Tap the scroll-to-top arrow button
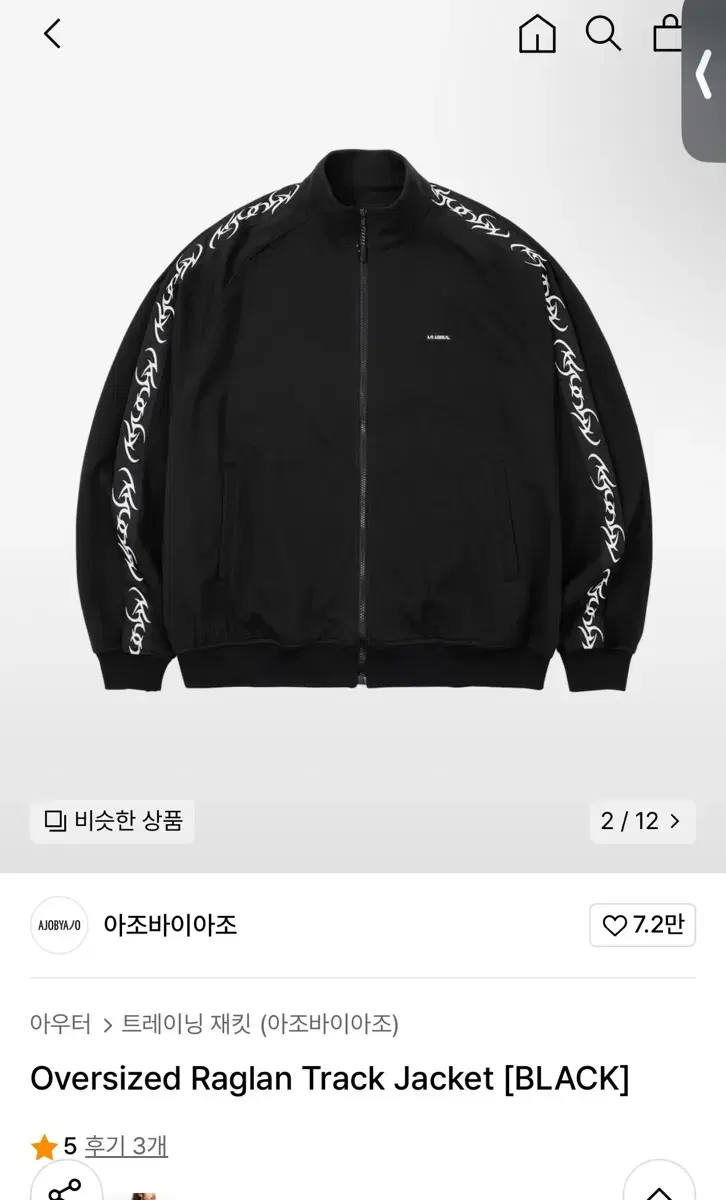Image resolution: width=726 pixels, height=1200 pixels. point(659,1186)
